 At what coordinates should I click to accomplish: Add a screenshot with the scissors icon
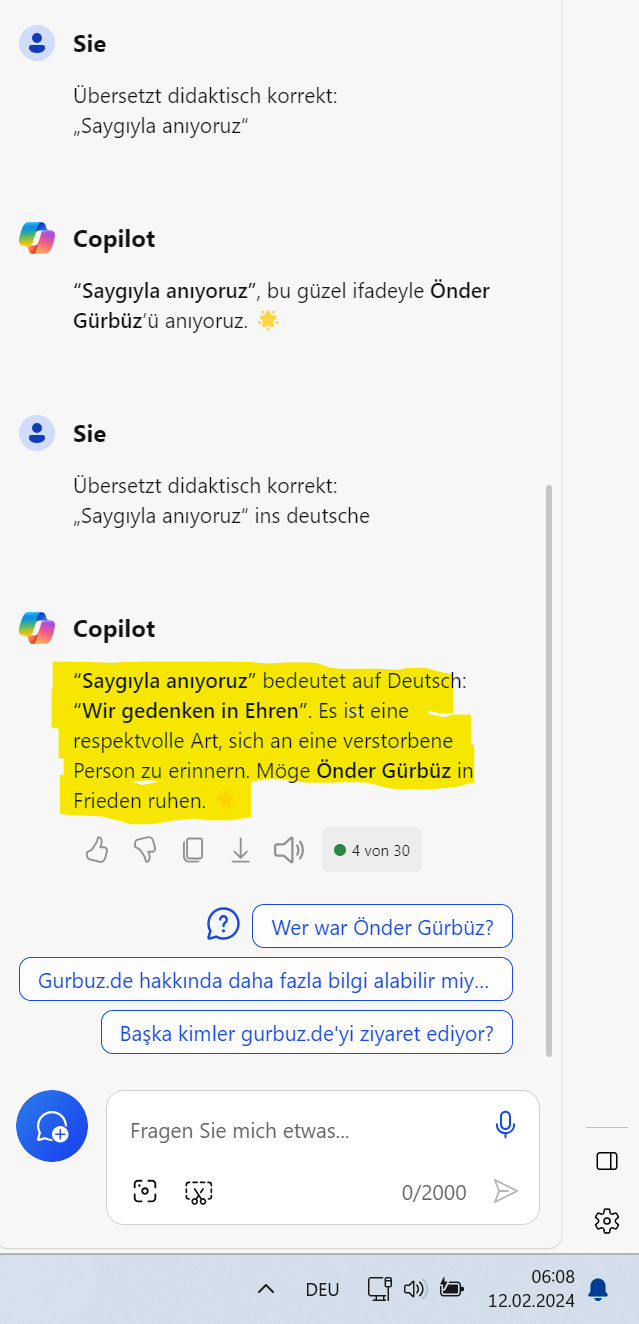coord(199,1191)
